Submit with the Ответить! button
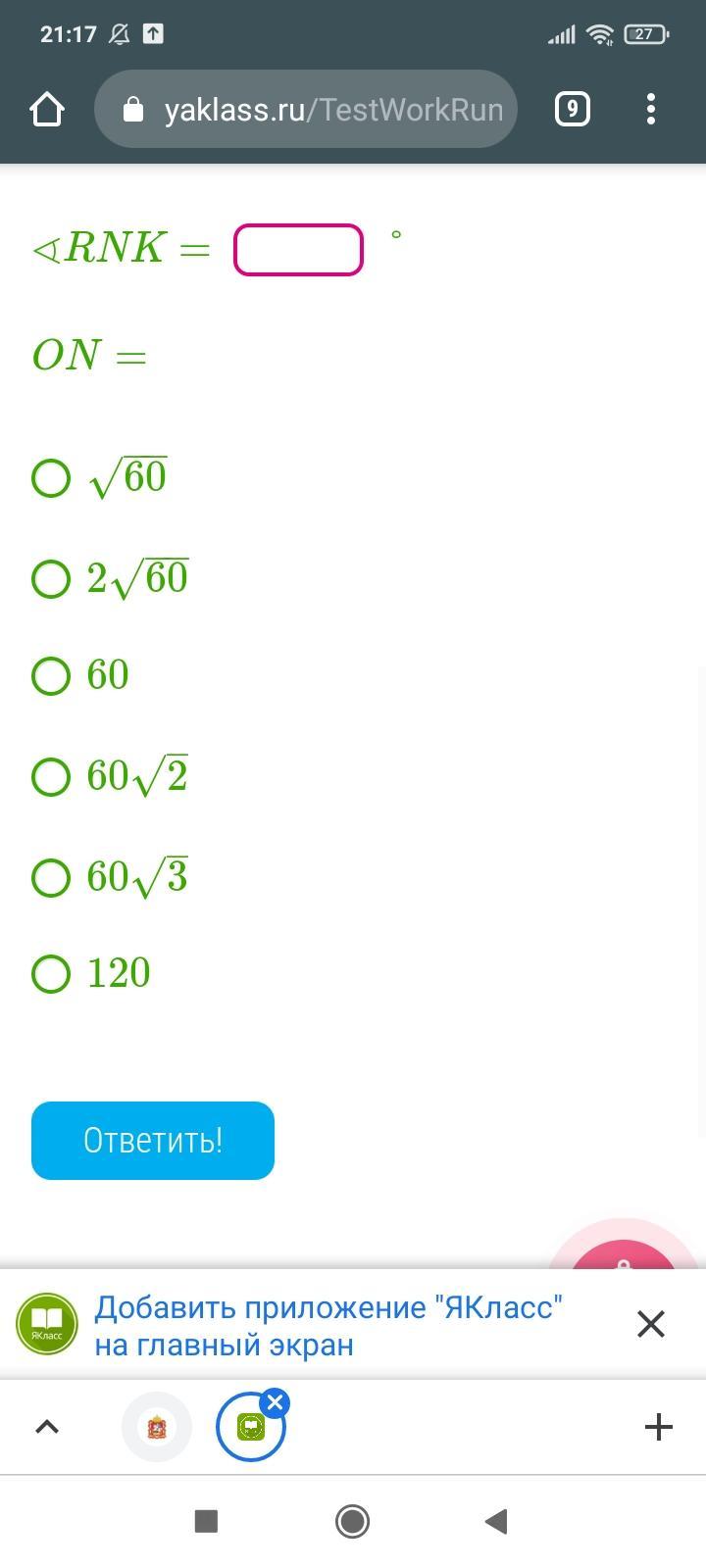Screen dimensions: 706x1568 153,1141
